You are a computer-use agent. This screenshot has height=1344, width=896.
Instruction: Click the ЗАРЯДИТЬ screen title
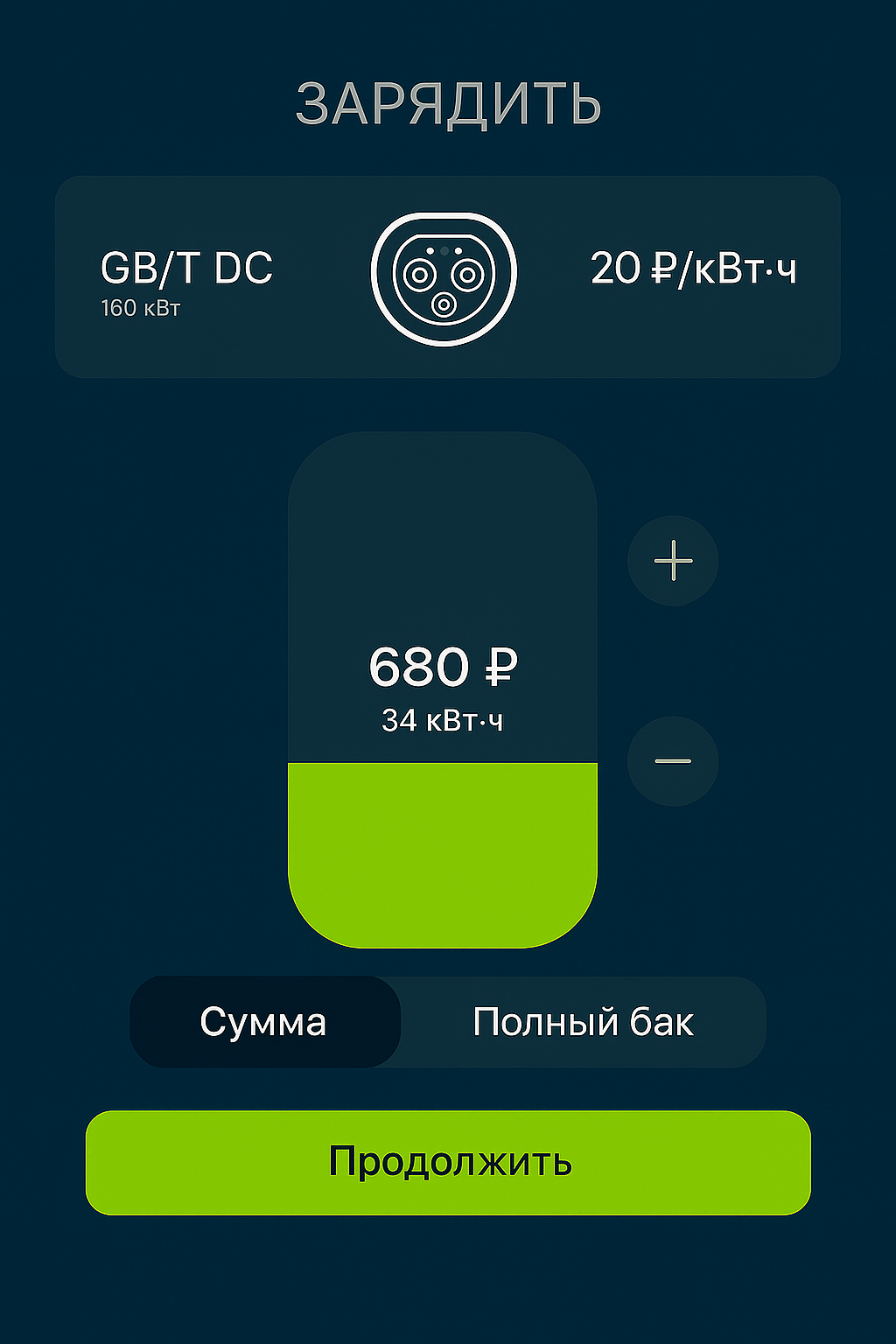[448, 104]
